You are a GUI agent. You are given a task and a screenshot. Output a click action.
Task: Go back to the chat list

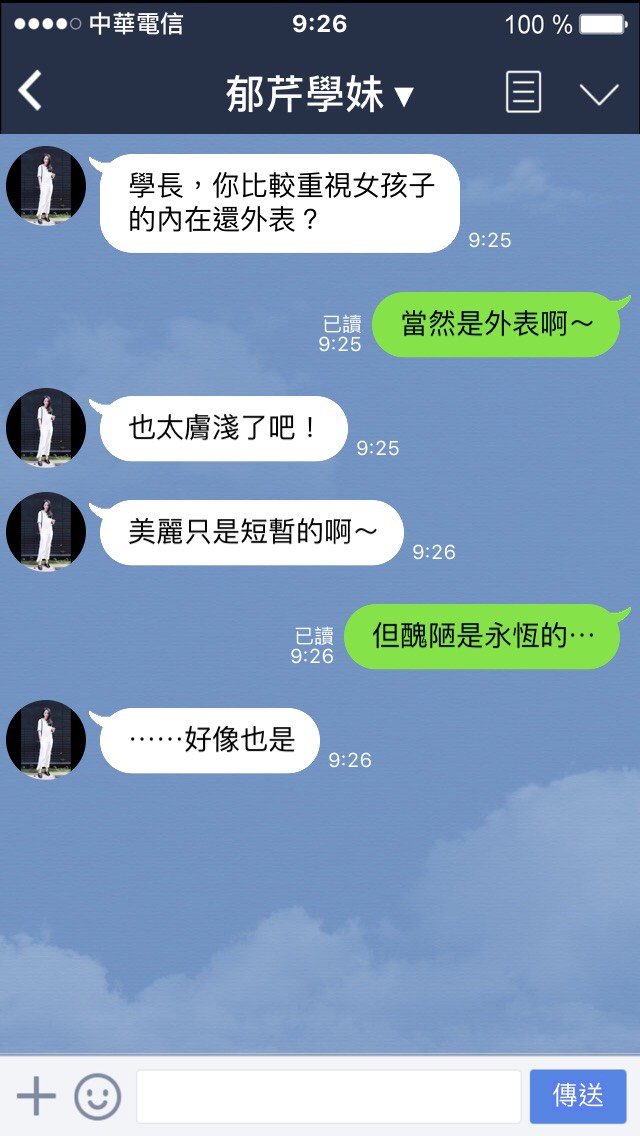click(x=31, y=92)
